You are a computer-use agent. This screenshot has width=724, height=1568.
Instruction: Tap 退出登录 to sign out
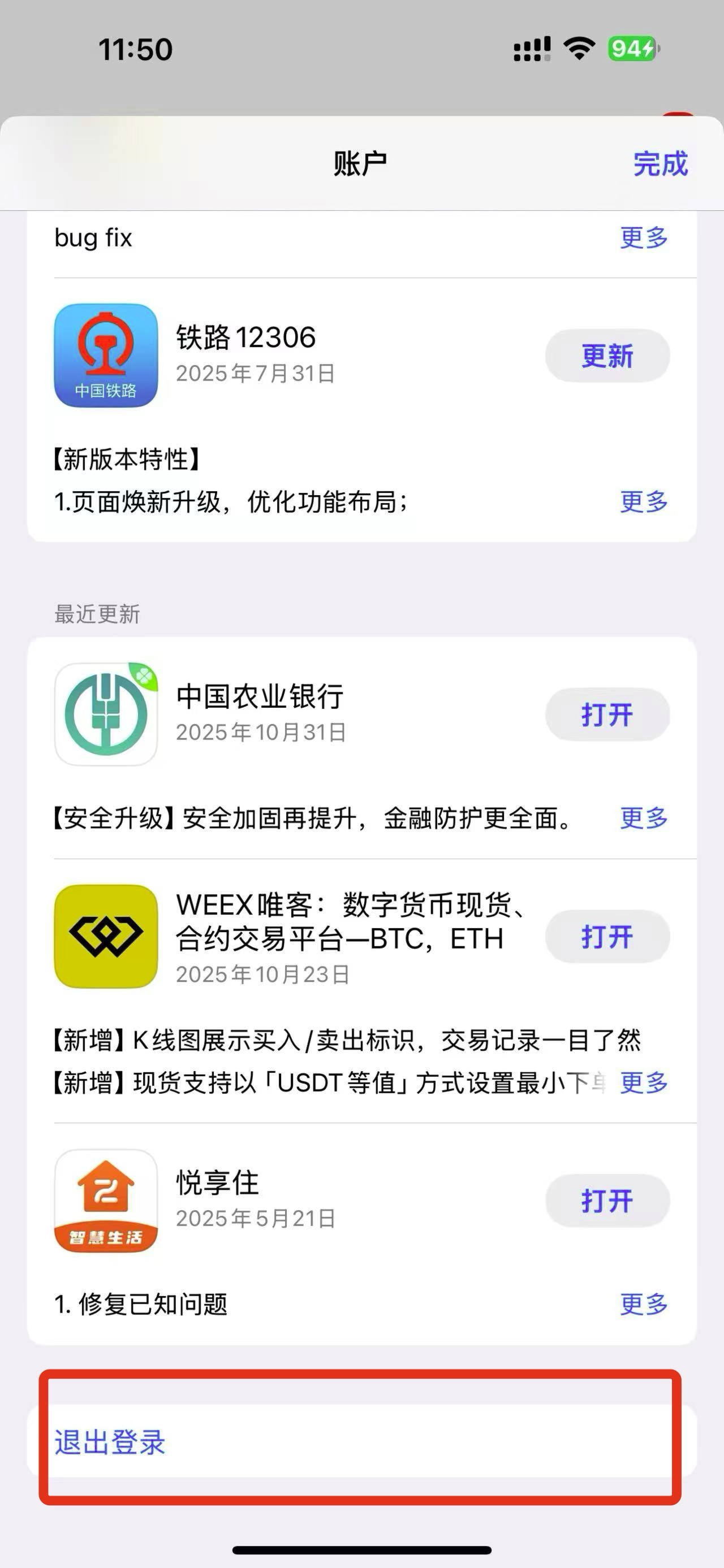110,1442
